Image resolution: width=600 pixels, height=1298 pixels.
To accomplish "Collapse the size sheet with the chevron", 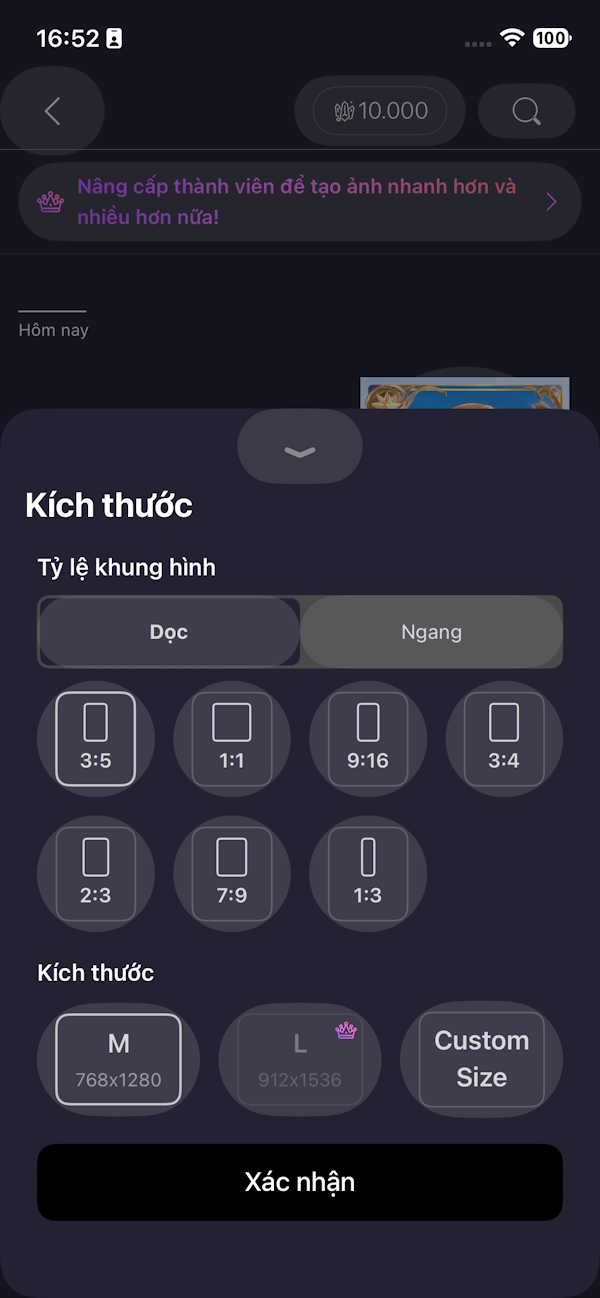I will click(x=300, y=452).
